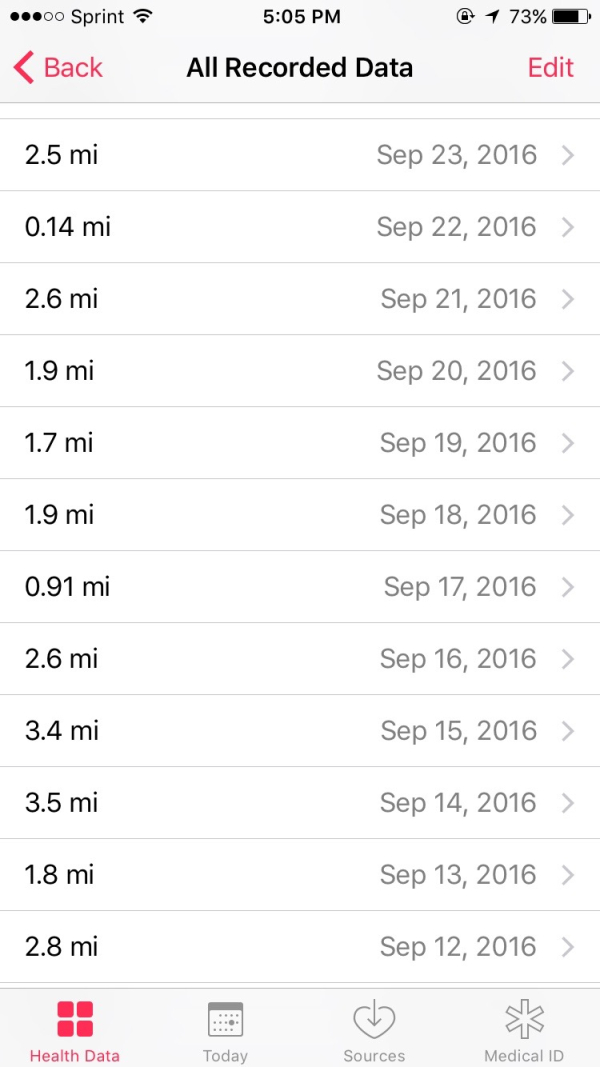Go back to the previous screen

58,68
